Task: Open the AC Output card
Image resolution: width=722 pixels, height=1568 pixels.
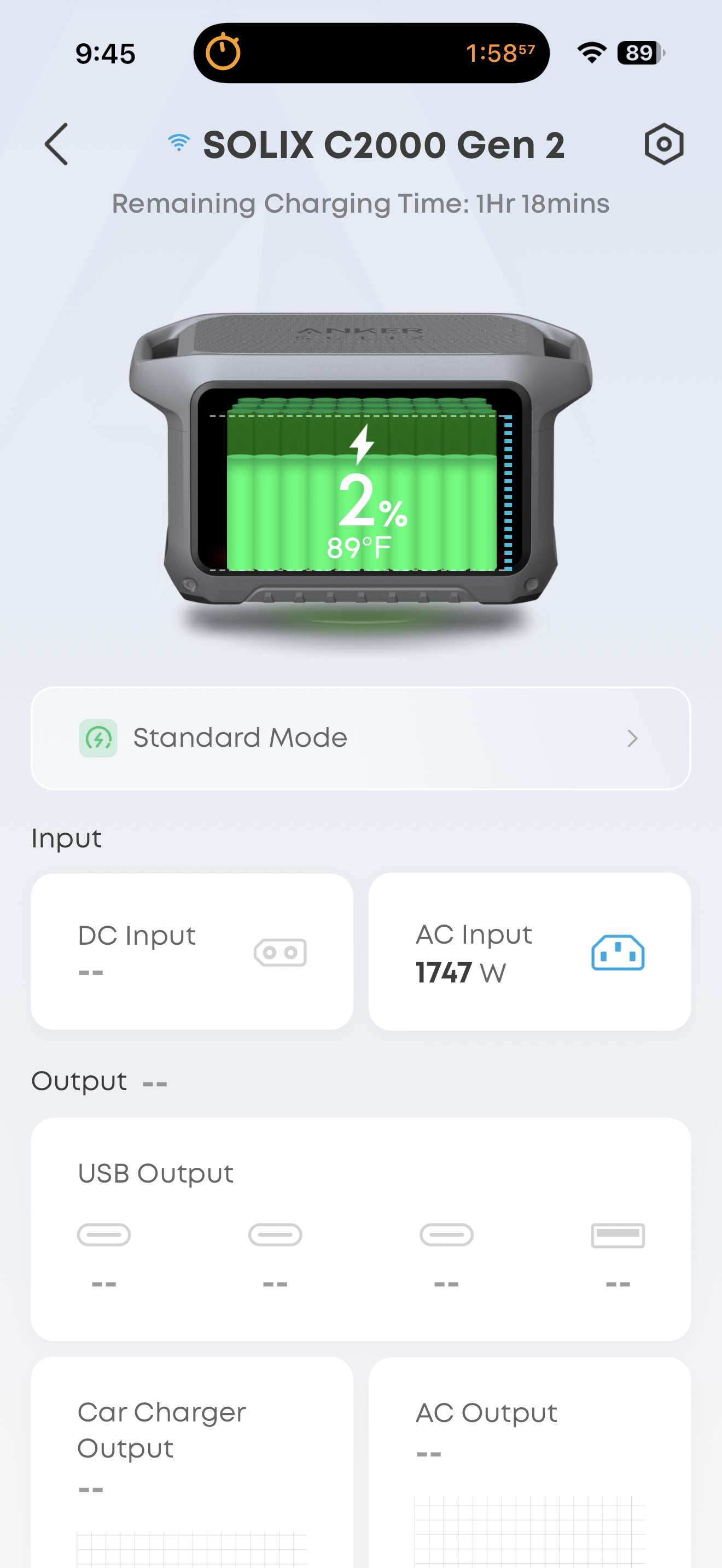Action: point(529,1461)
